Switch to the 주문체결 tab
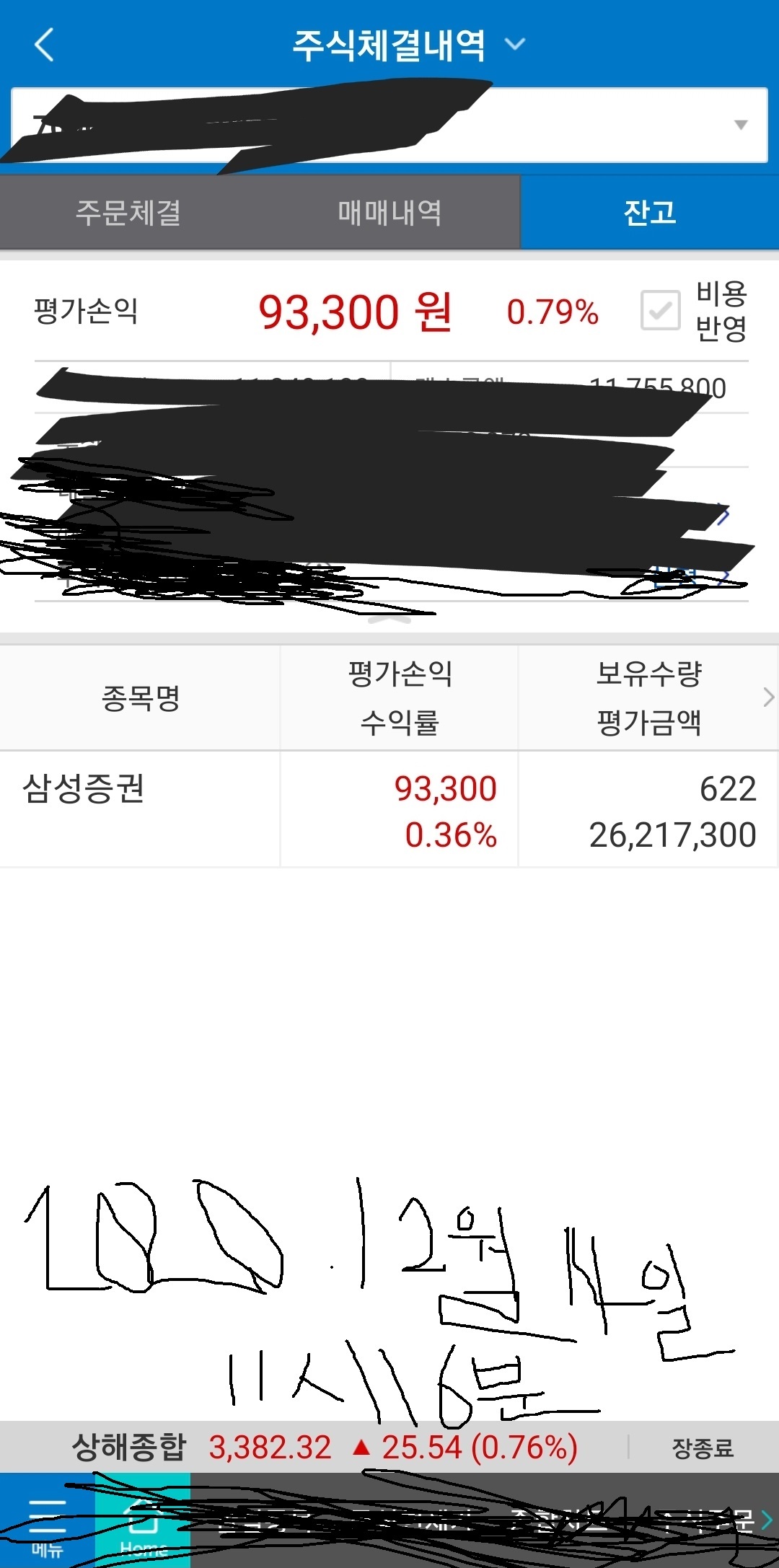The height and width of the screenshot is (1568, 779). coord(128,213)
